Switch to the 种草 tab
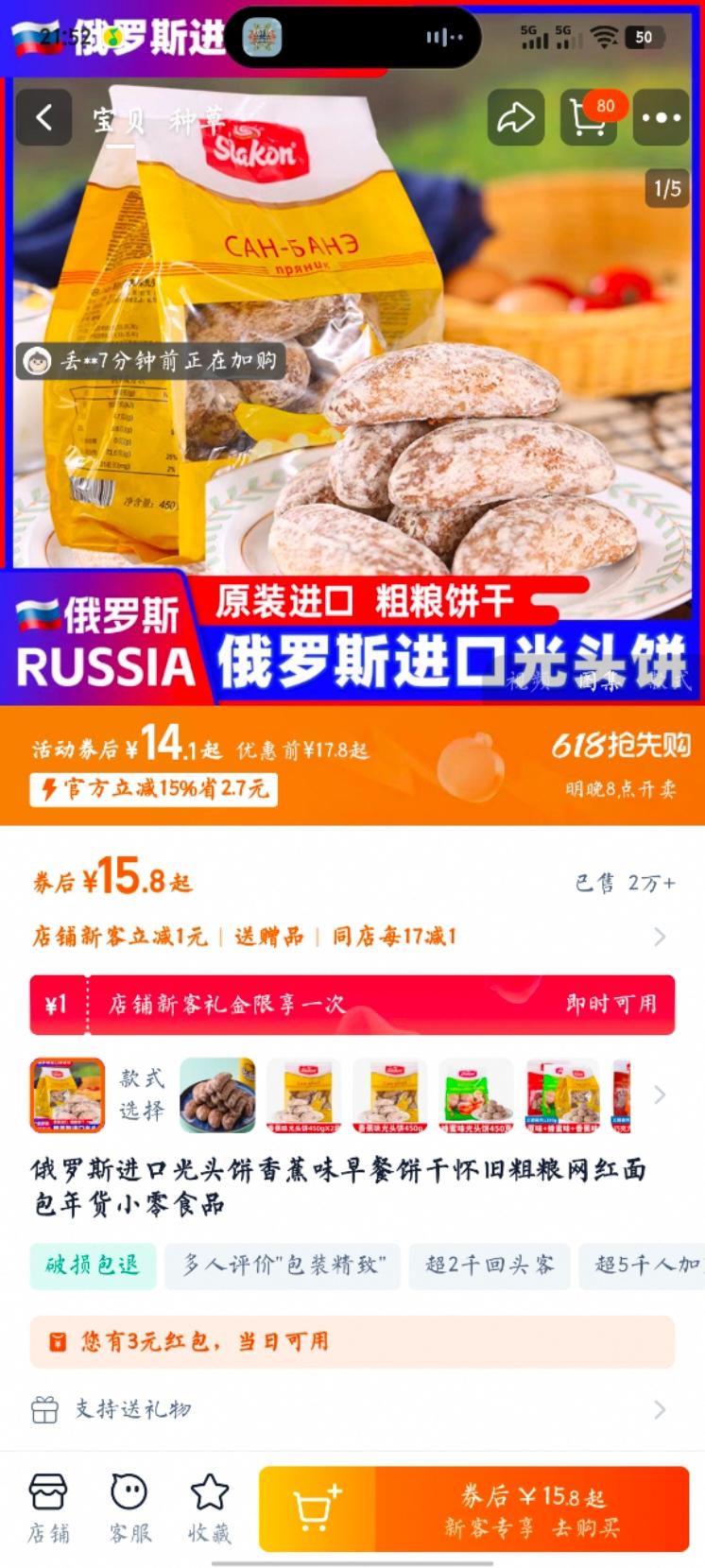 (197, 120)
